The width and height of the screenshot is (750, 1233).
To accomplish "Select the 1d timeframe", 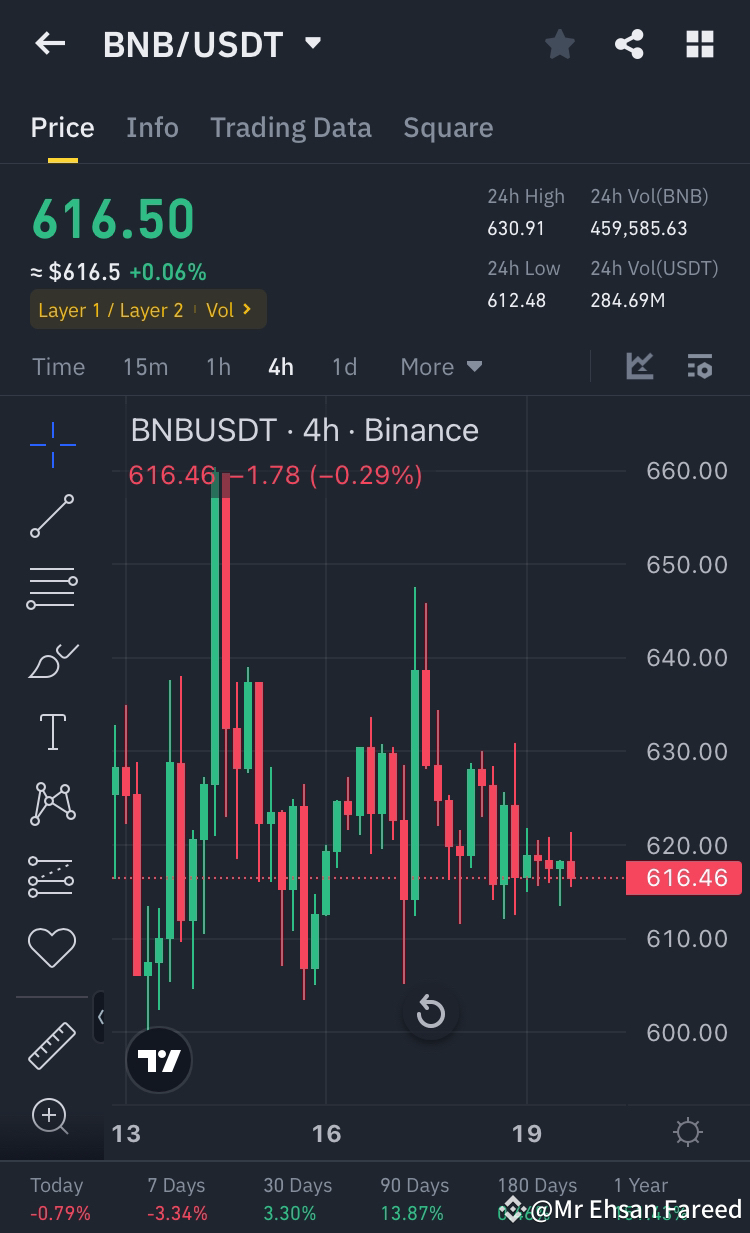I will coord(344,366).
